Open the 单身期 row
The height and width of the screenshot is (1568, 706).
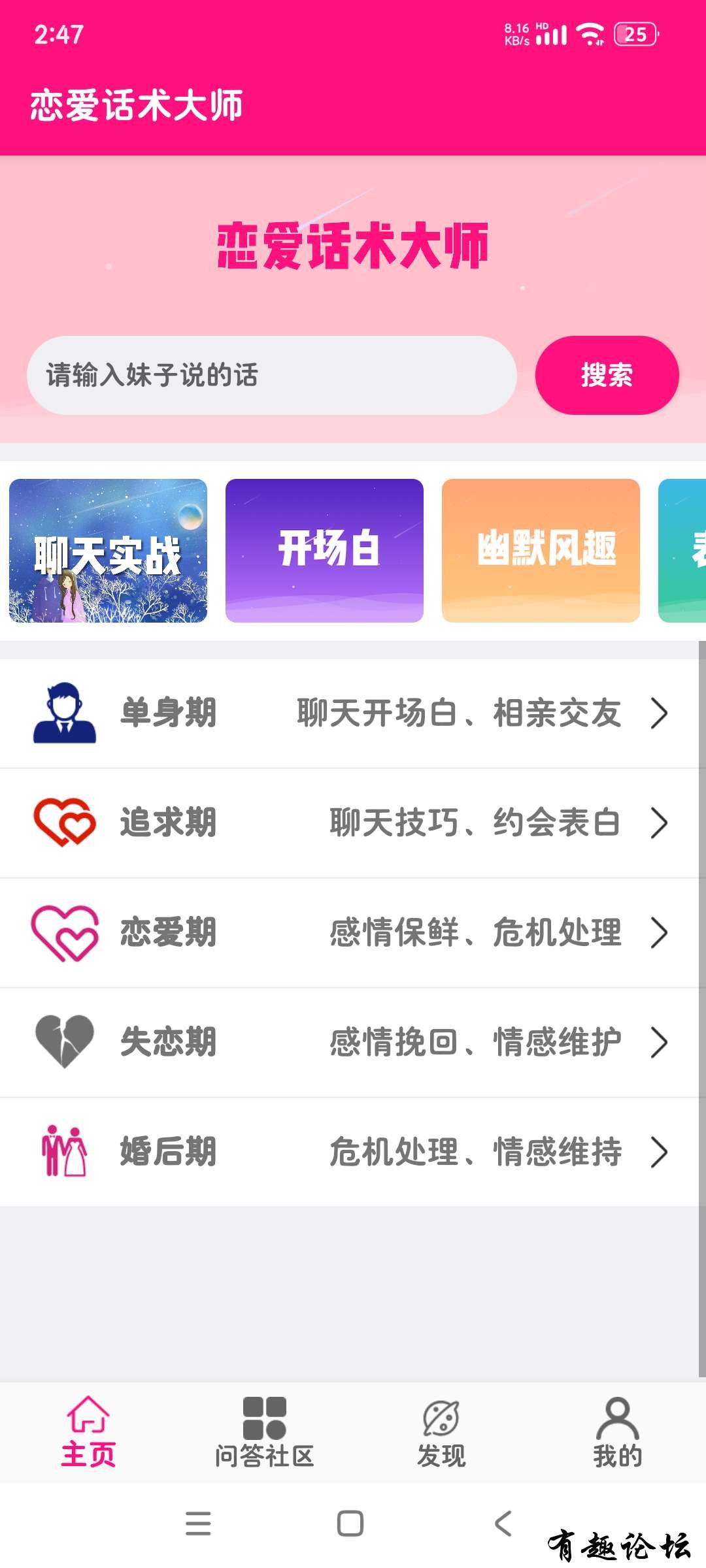pyautogui.click(x=353, y=713)
